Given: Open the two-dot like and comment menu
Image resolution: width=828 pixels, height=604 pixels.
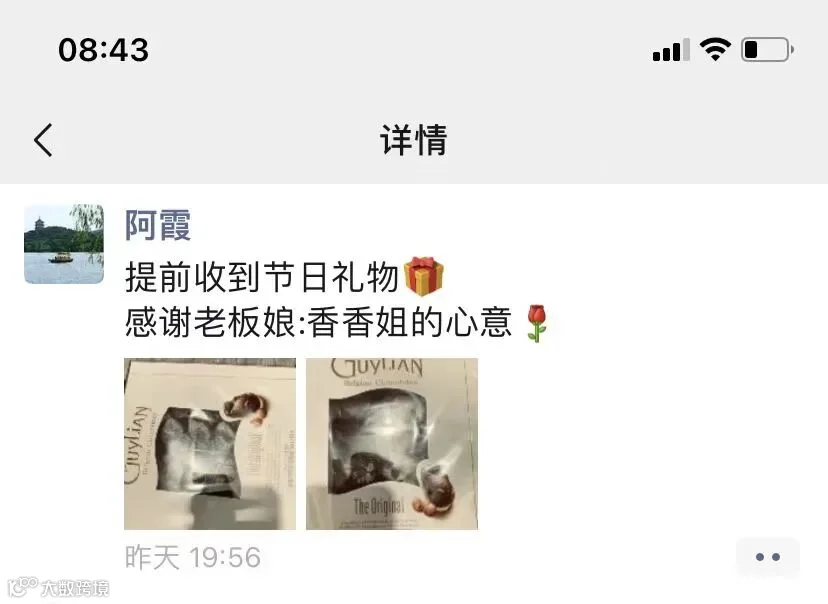Looking at the screenshot, I should (x=768, y=557).
